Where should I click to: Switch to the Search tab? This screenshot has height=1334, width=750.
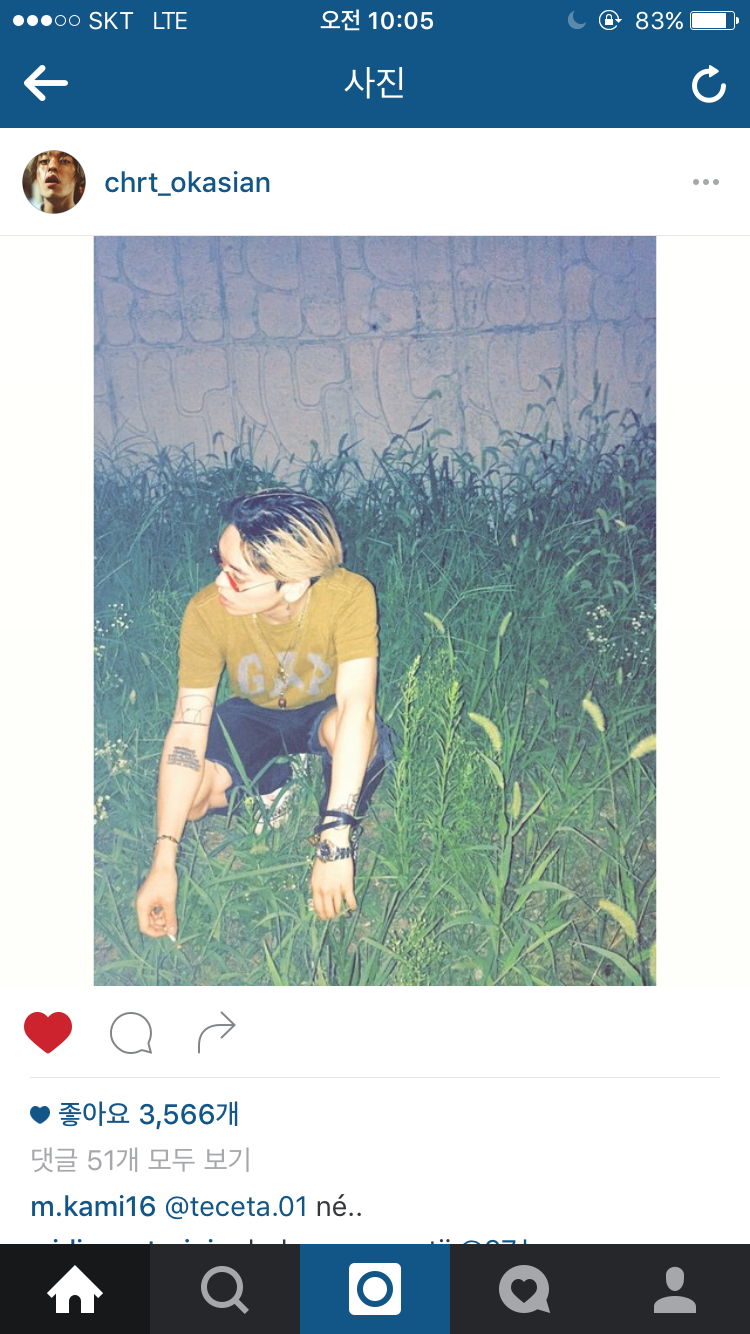click(225, 1289)
